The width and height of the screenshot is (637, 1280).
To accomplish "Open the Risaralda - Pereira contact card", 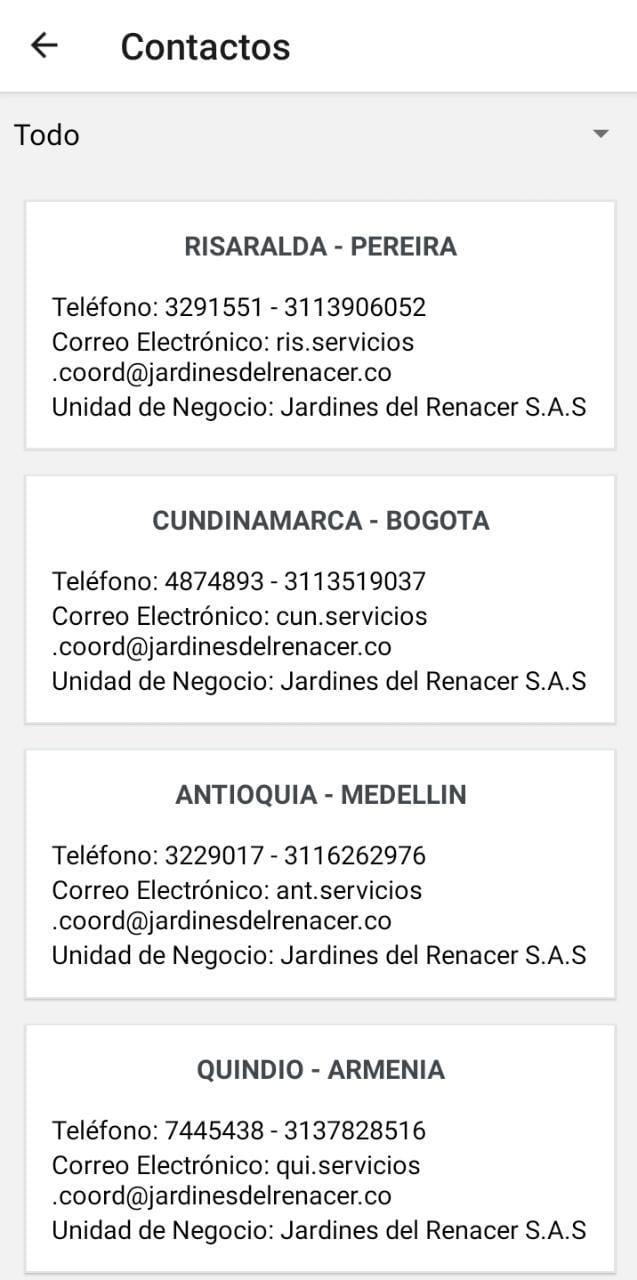I will [320, 325].
